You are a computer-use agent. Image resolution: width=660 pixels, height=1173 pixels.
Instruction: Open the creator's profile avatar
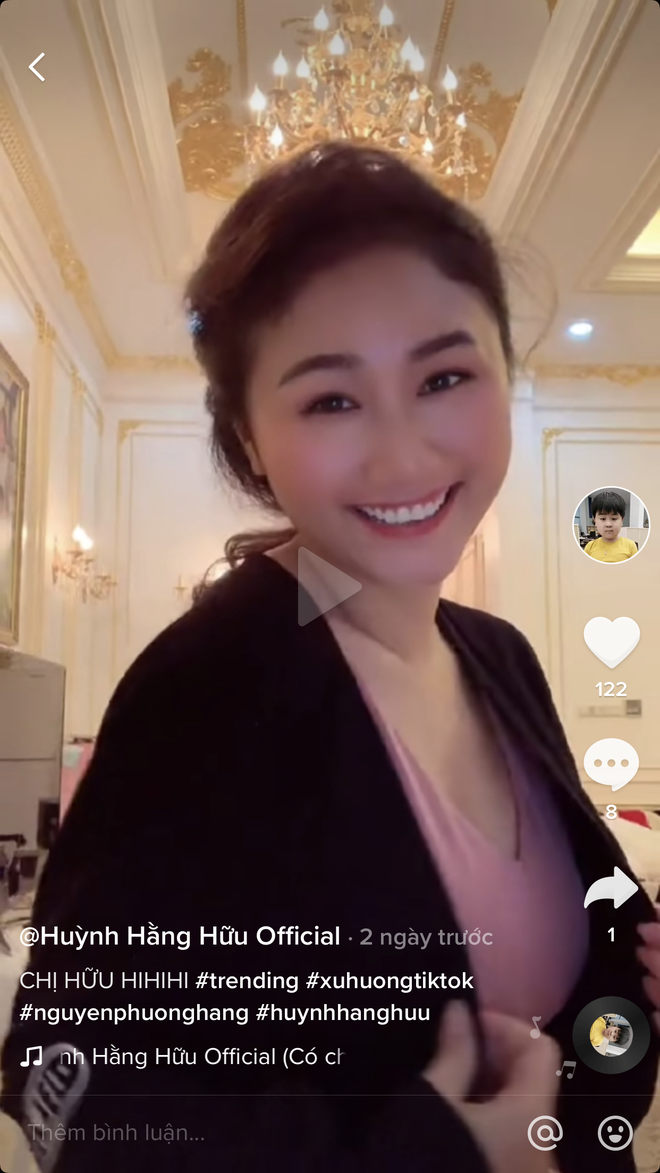(611, 525)
